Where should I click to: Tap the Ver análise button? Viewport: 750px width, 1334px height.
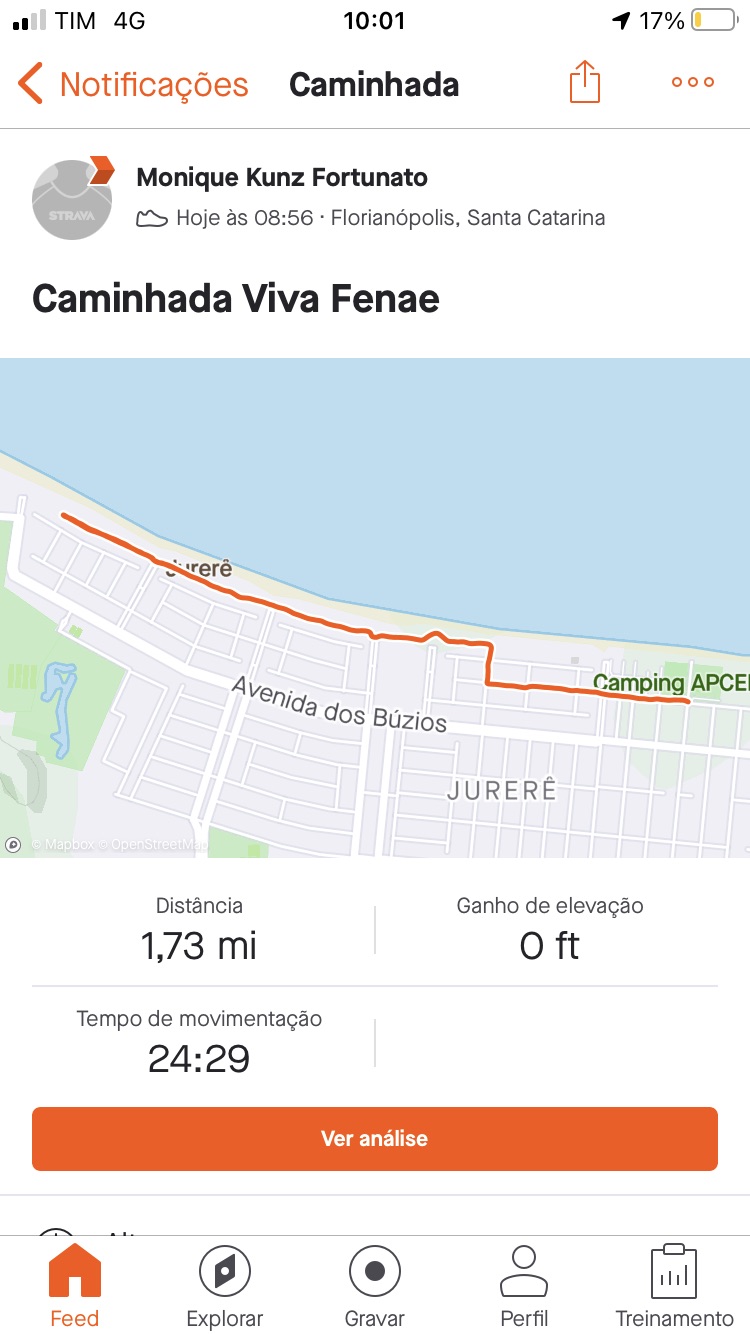point(375,1138)
